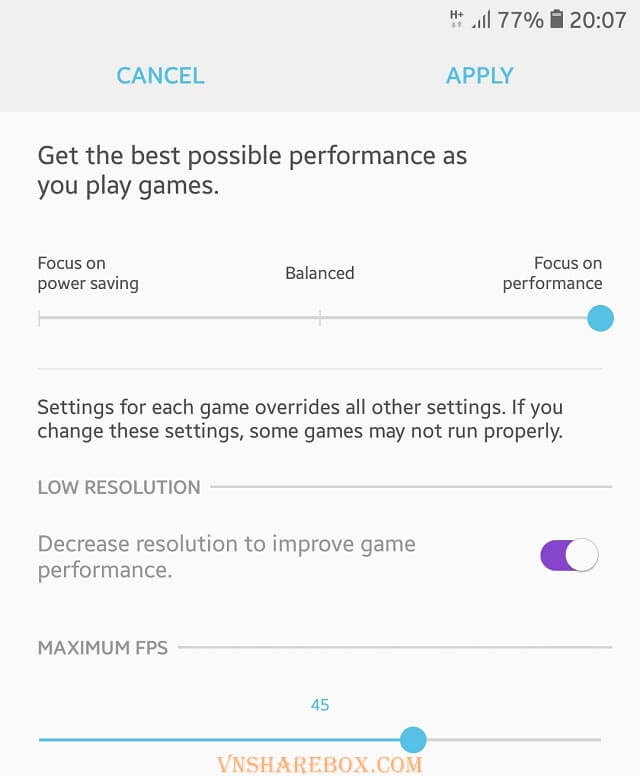Apply the performance settings
Image resolution: width=640 pixels, height=776 pixels.
click(x=479, y=75)
